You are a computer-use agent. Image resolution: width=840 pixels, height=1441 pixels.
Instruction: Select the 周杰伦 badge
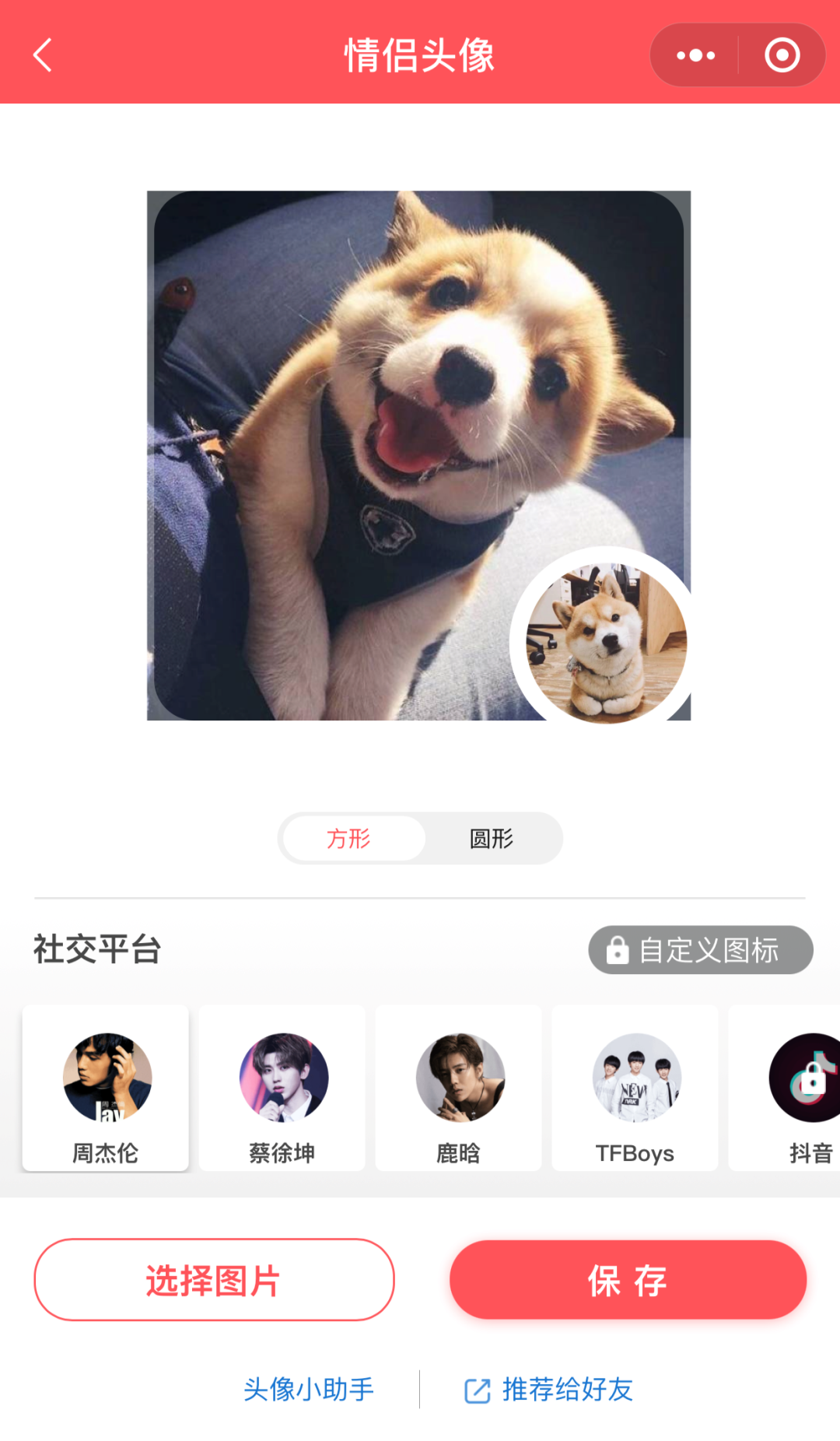106,1088
